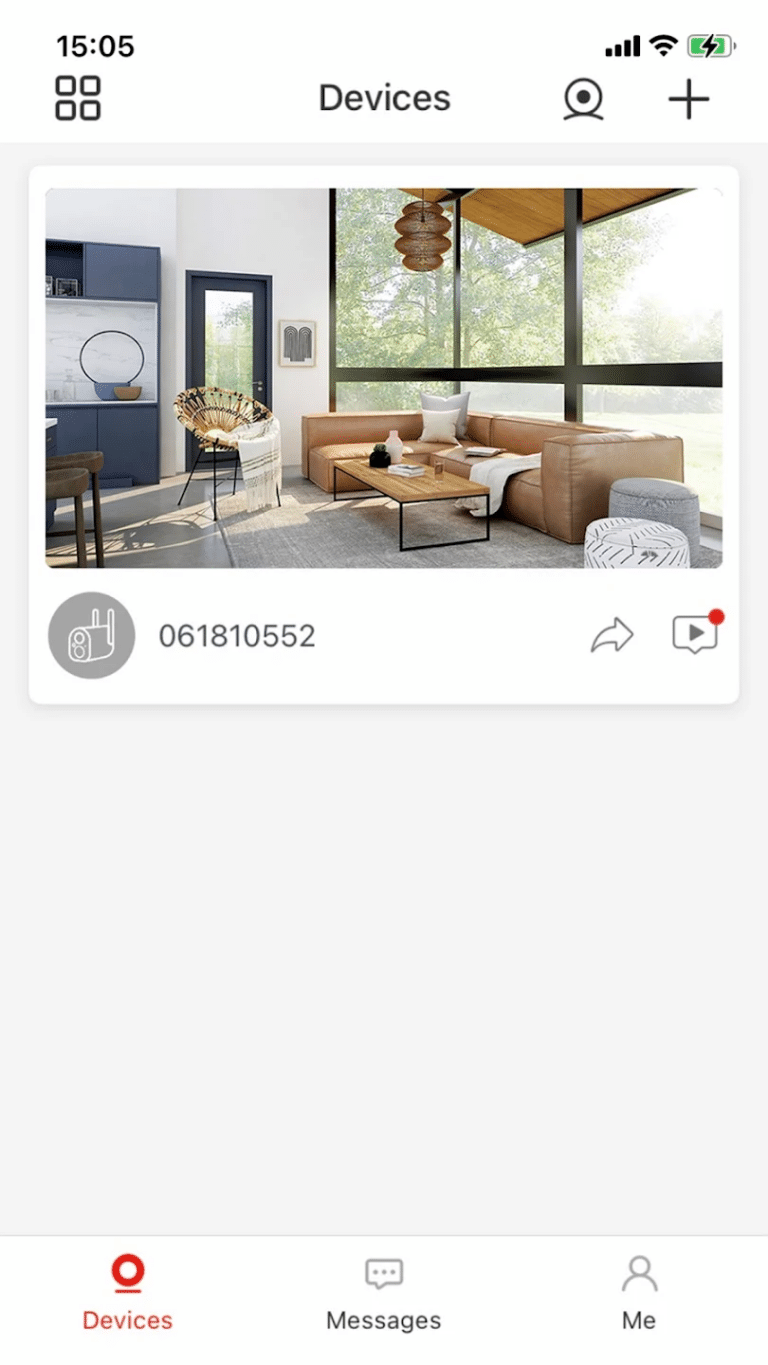This screenshot has height=1365, width=768.
Task: Share device 061810552
Action: click(612, 635)
